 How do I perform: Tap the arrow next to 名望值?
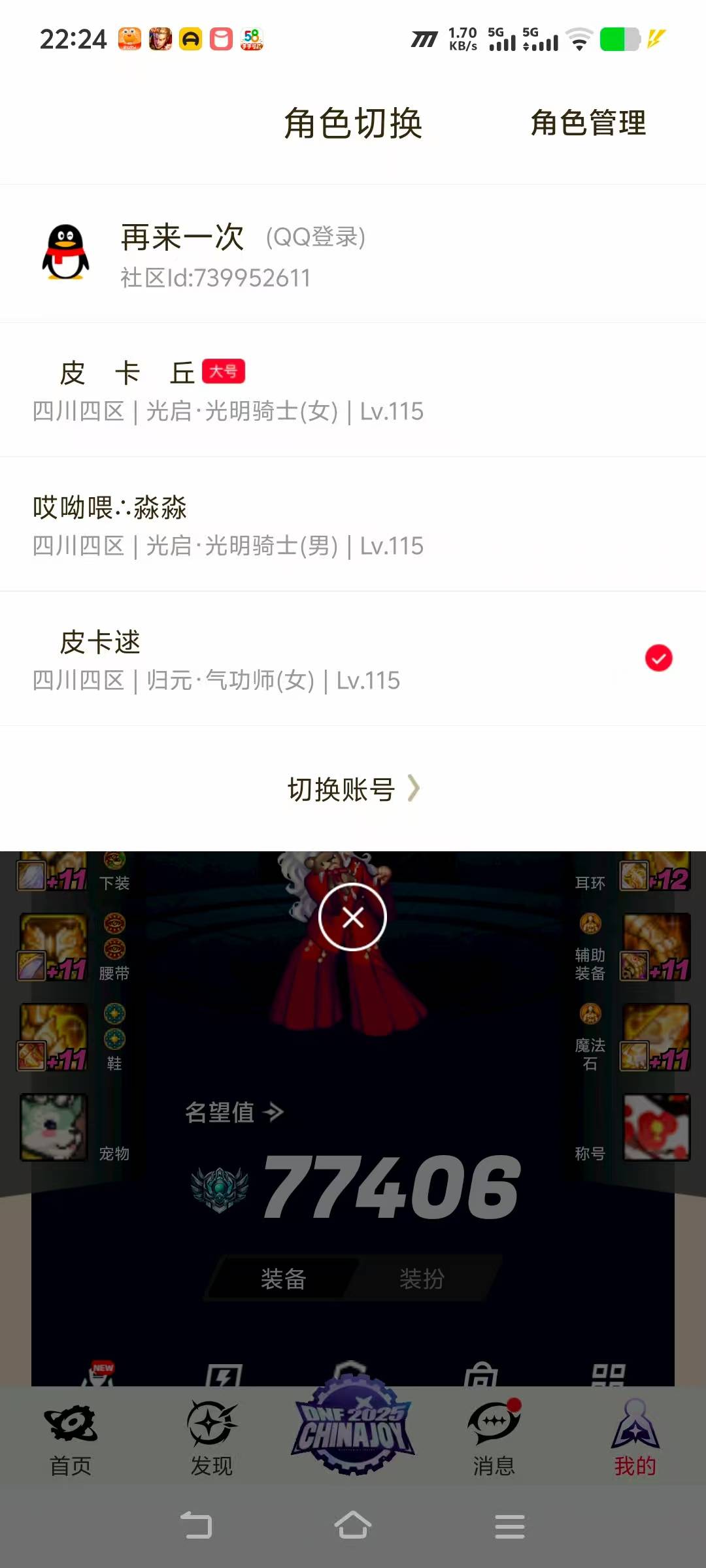(x=275, y=1112)
